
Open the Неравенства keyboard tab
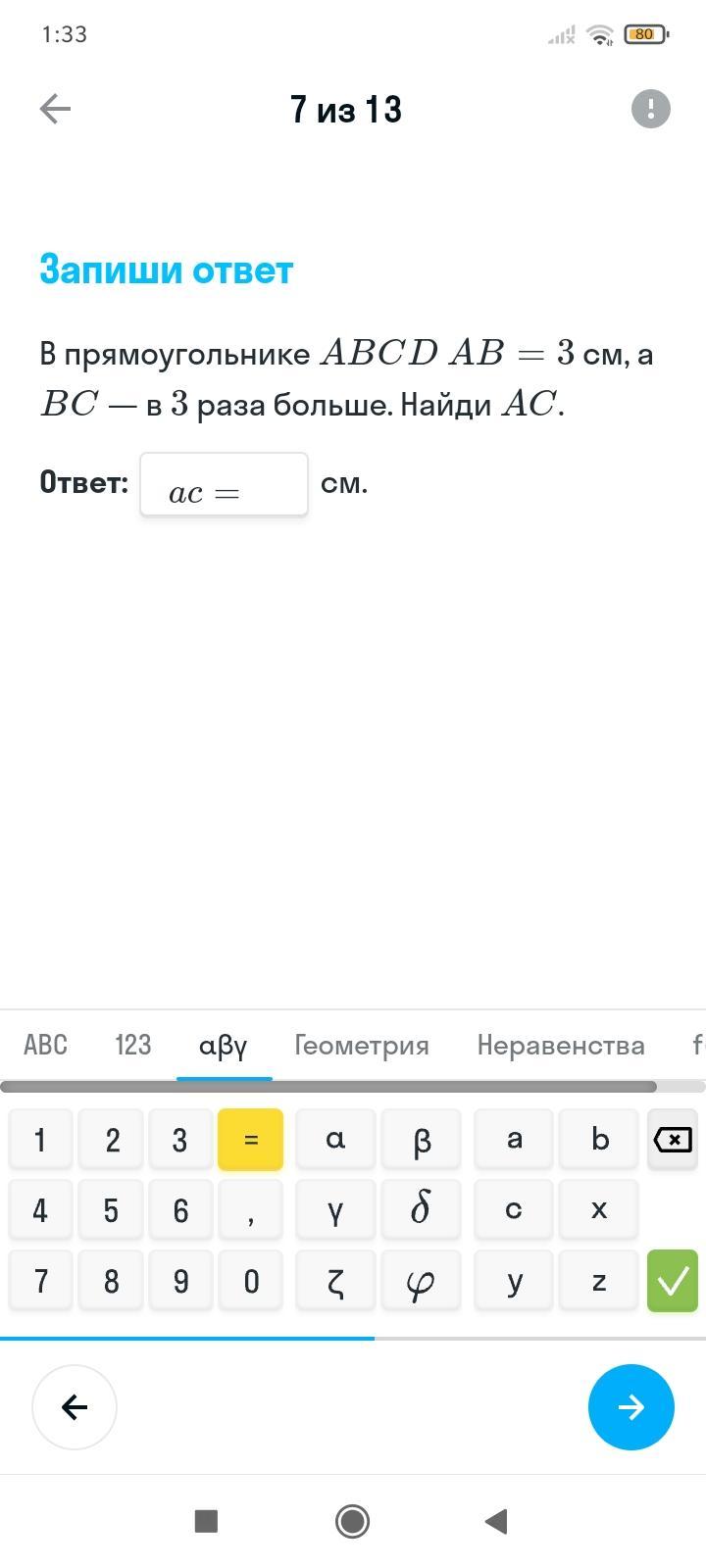tap(560, 1045)
